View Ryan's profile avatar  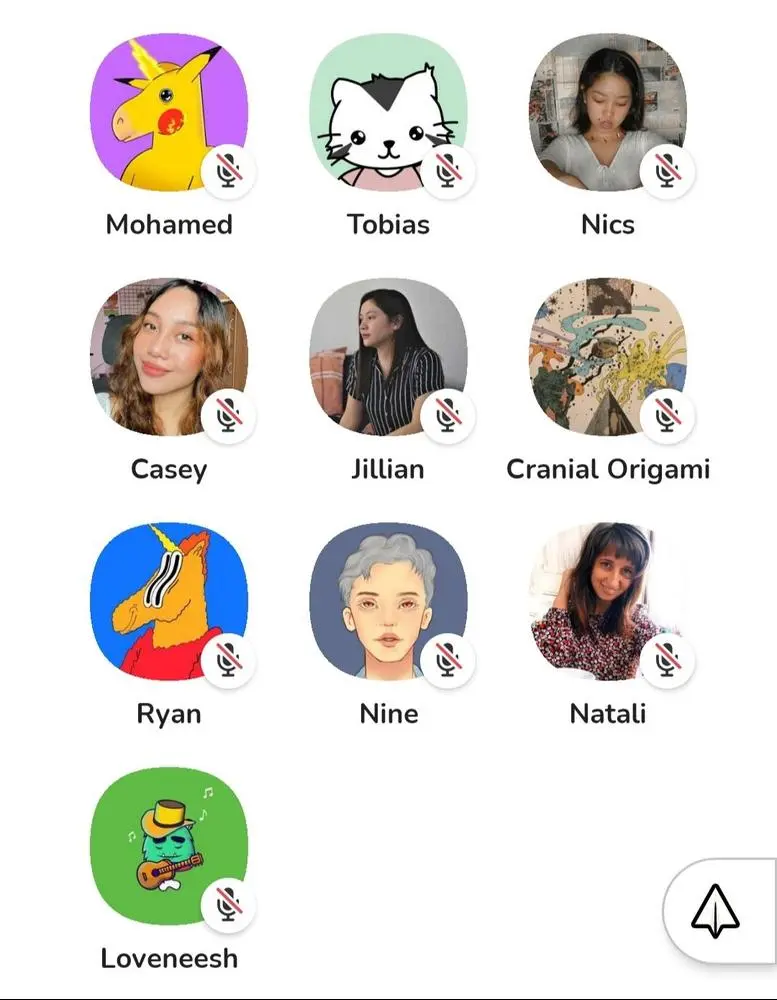pos(168,601)
